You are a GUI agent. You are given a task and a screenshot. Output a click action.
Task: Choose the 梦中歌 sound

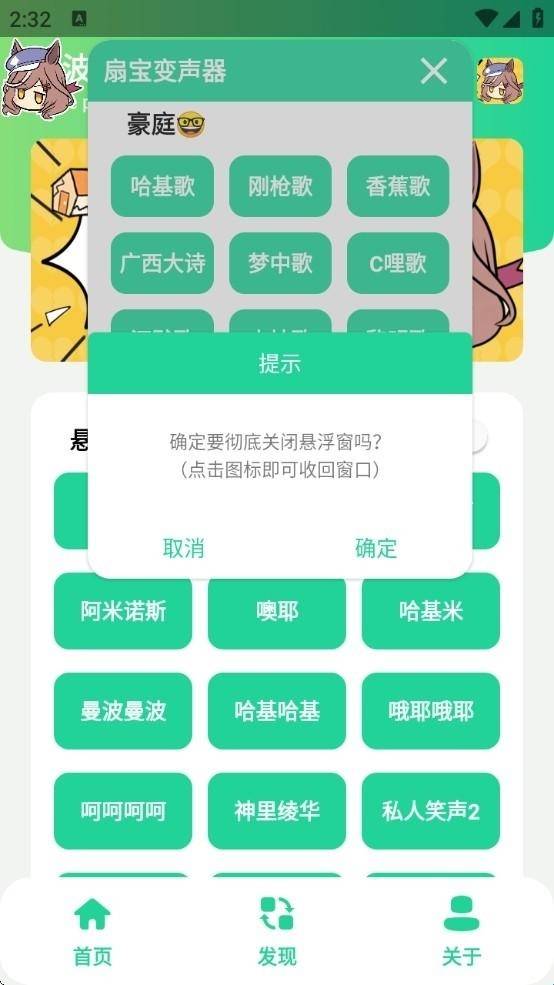[280, 263]
